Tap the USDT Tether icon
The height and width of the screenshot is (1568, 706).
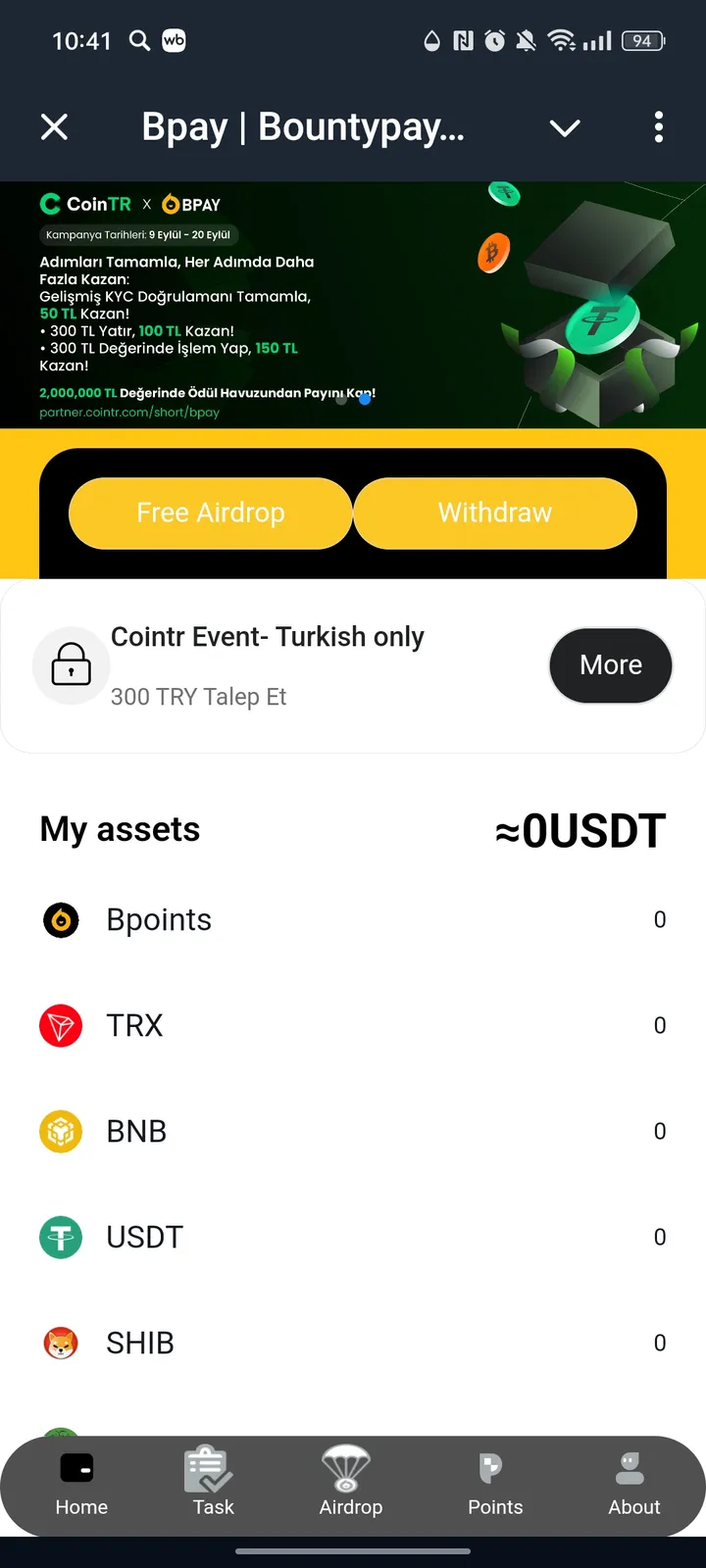click(x=61, y=1237)
